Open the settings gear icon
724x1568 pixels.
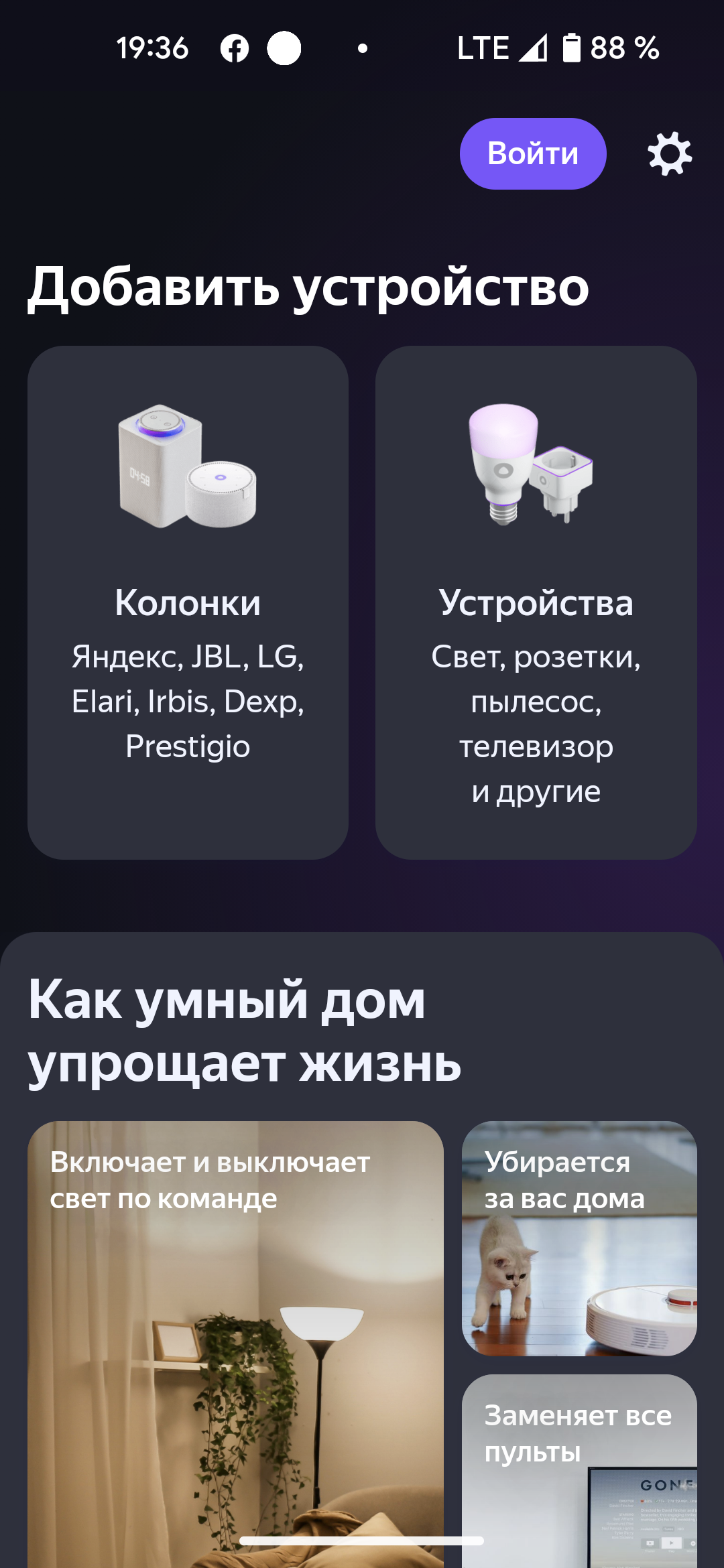[670, 154]
